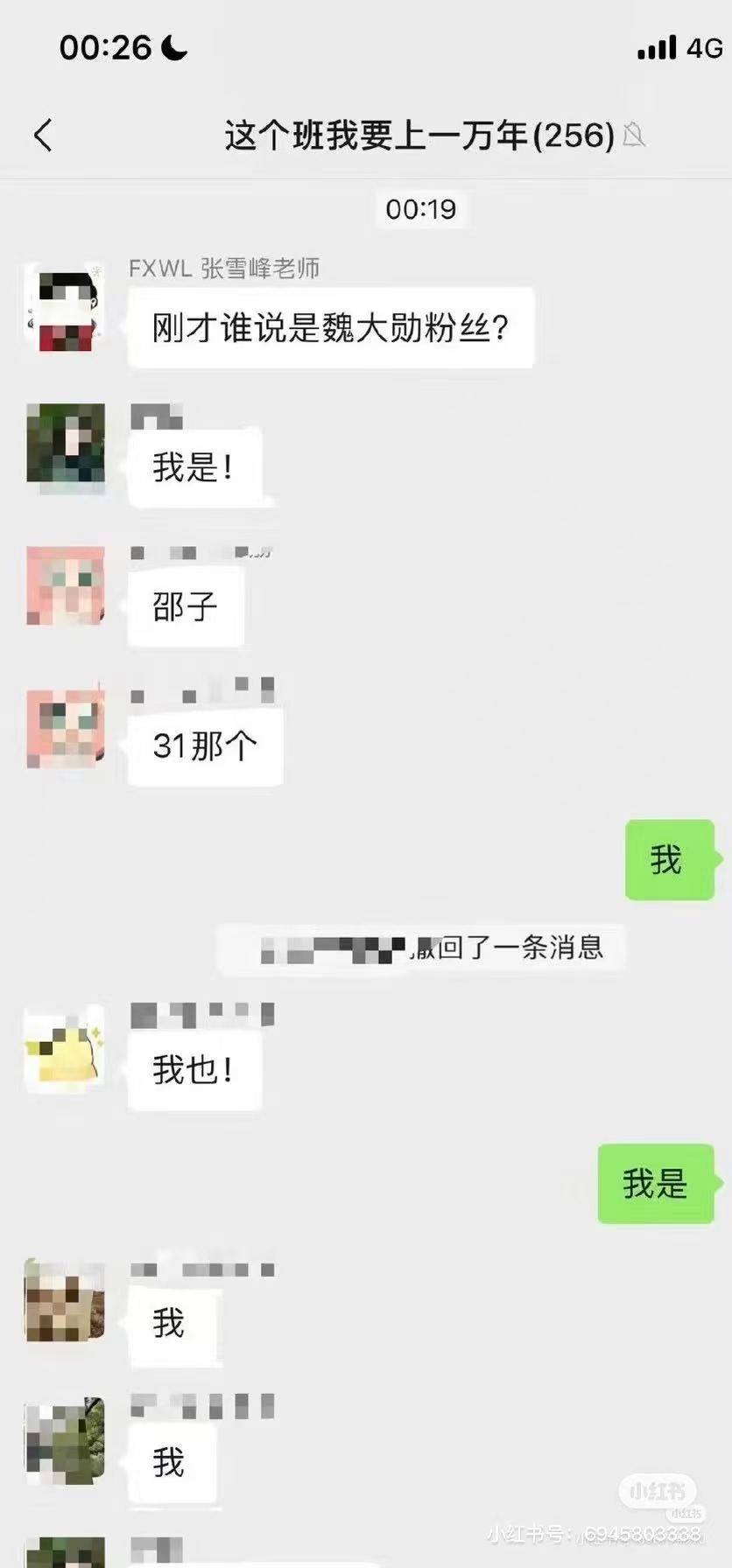Tap avatar of the "我是!" sender
The height and width of the screenshot is (1568, 732).
pyautogui.click(x=66, y=444)
